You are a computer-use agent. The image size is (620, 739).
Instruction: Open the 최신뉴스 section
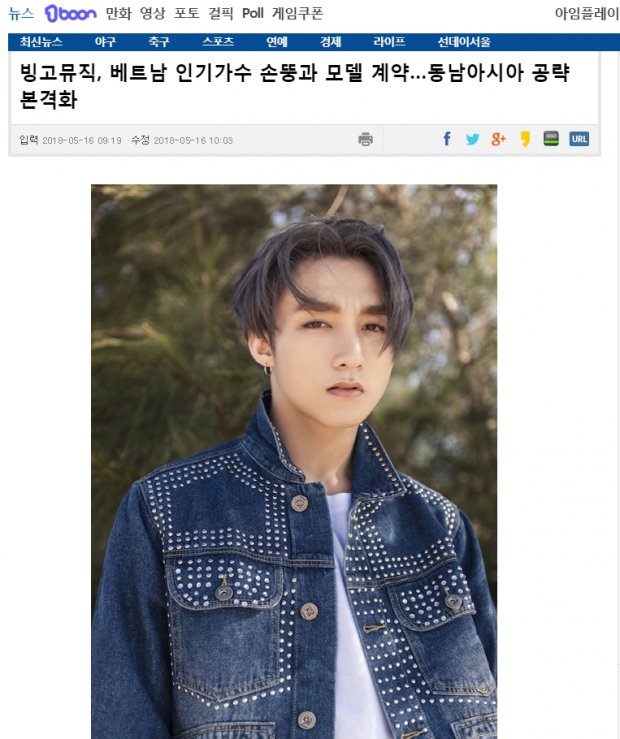(x=42, y=42)
